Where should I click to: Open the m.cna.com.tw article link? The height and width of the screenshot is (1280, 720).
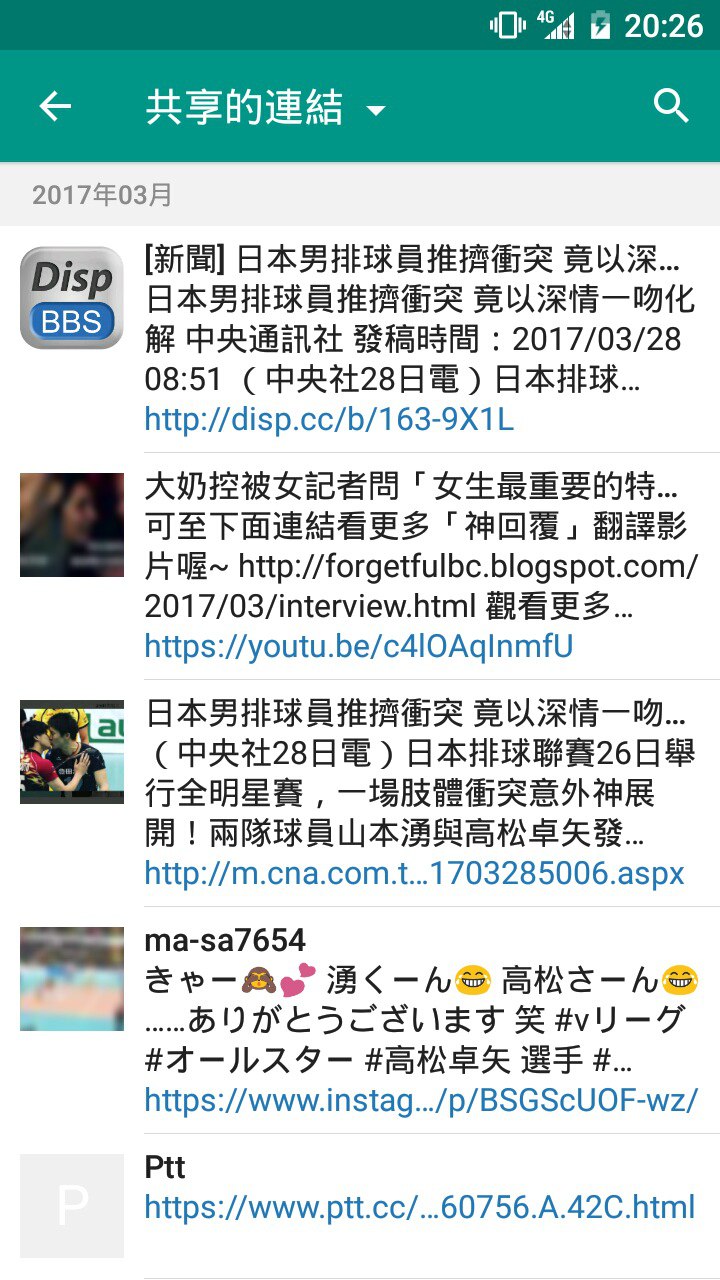pyautogui.click(x=414, y=874)
